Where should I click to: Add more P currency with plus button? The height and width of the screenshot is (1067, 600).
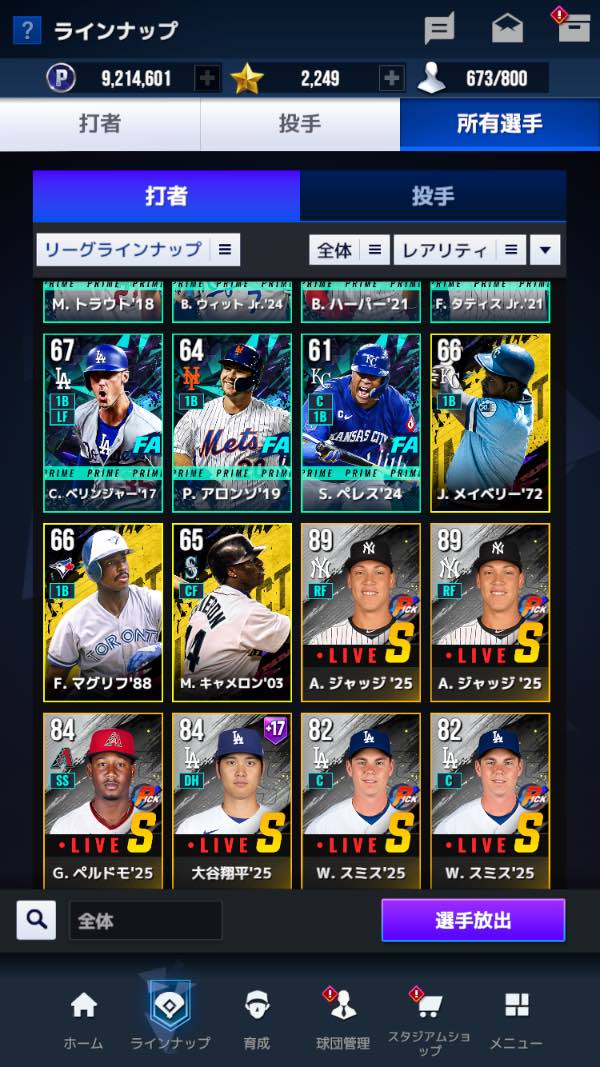[x=207, y=78]
